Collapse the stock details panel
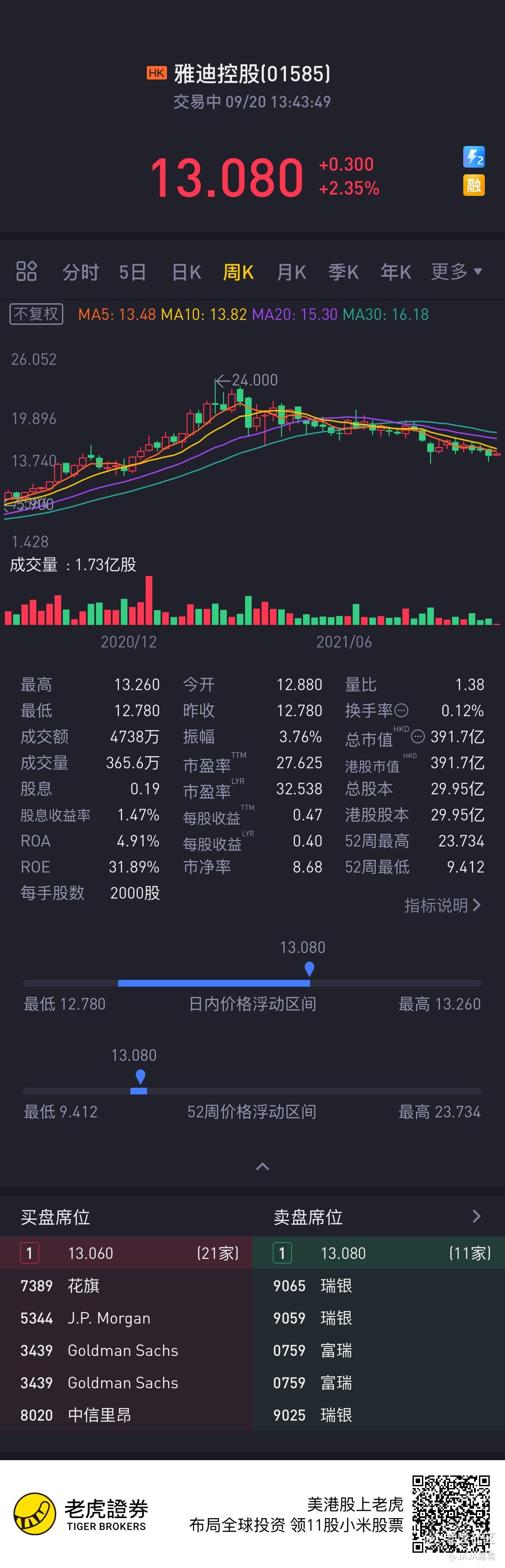This screenshot has width=505, height=1568. 263,1166
